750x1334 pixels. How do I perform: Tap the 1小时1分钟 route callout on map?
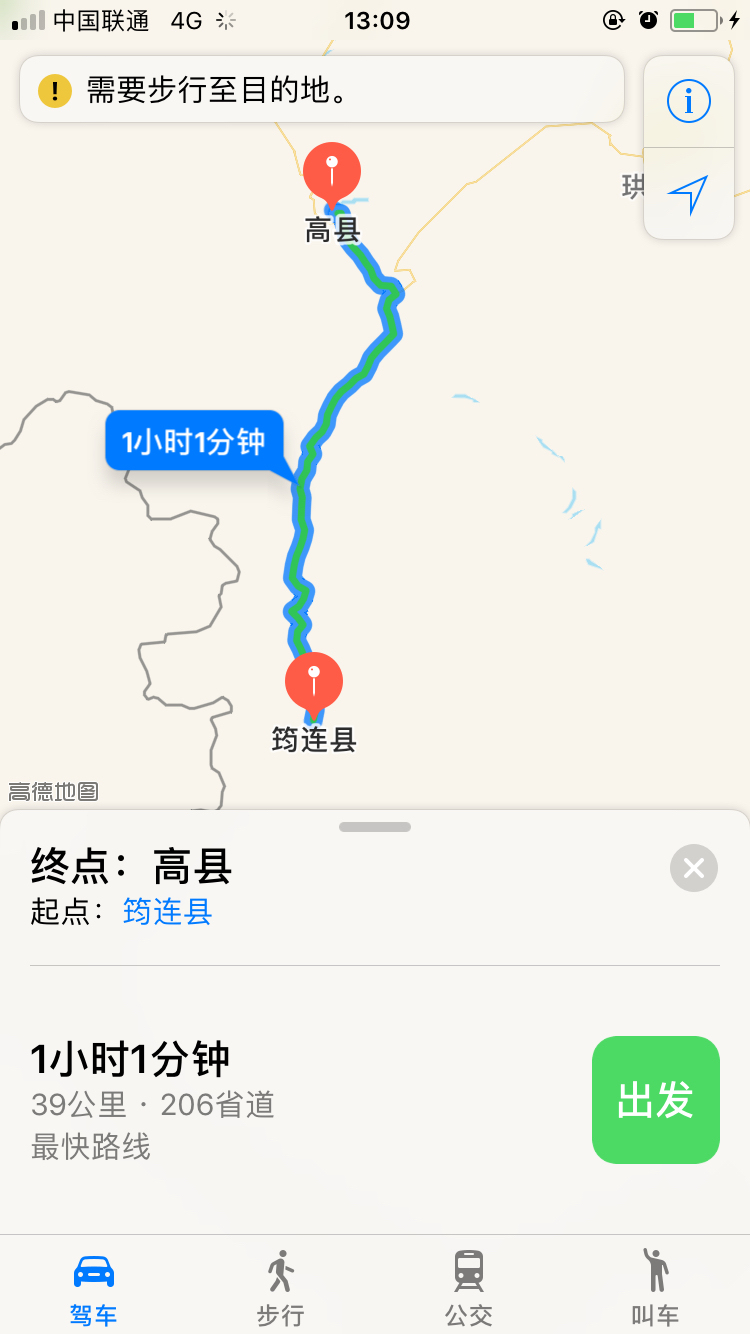[194, 441]
